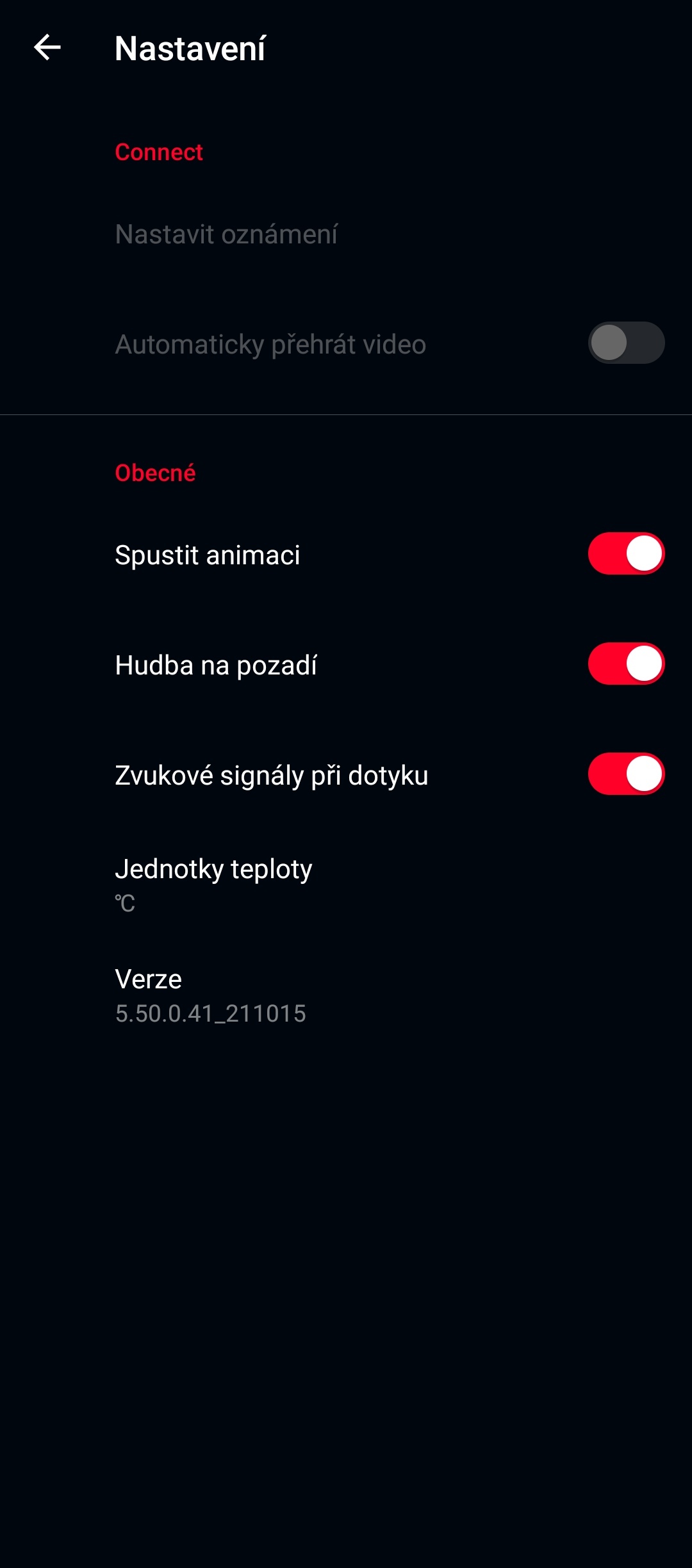Tap the back arrow to exit settings

pos(48,48)
